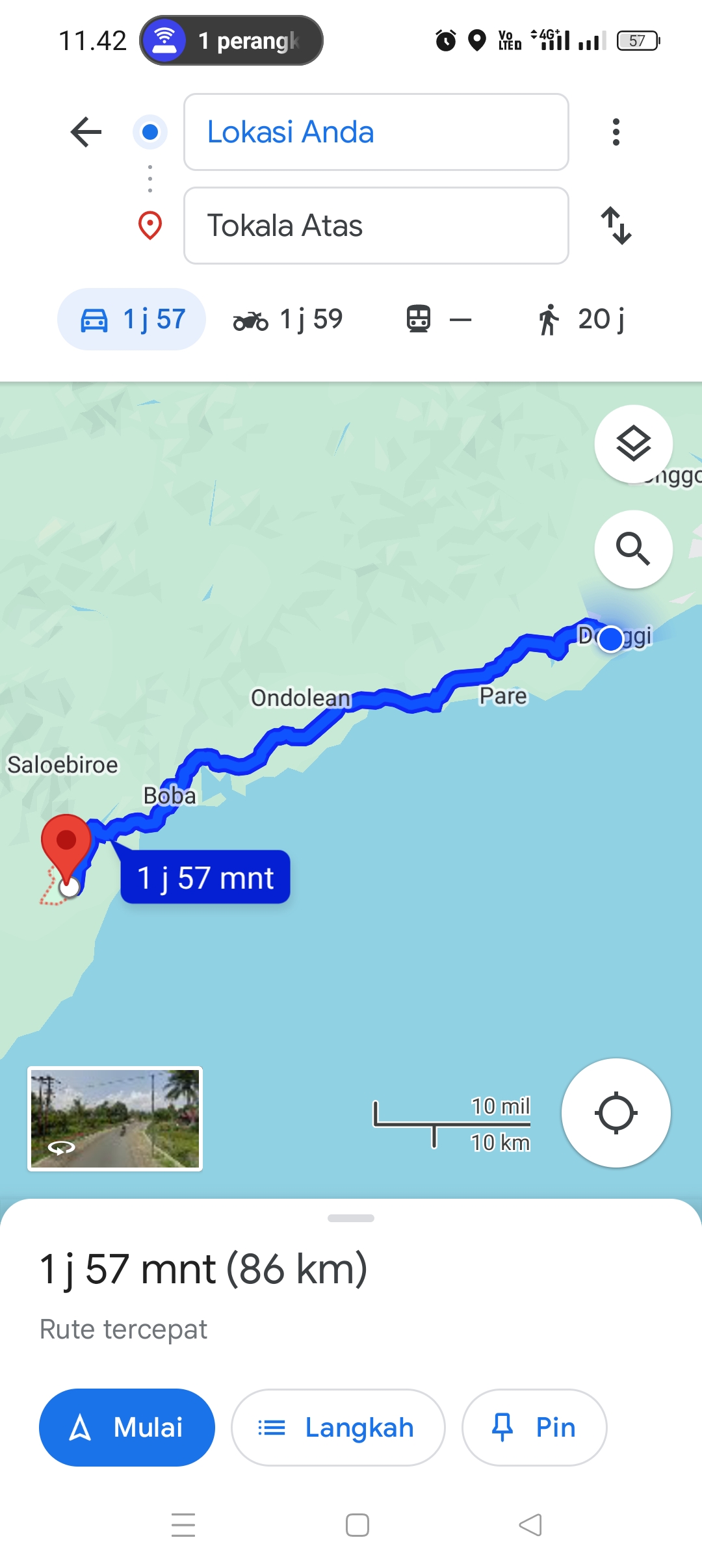Switch to walking mode 20 j
Screen dimensions: 702x1568
click(581, 319)
